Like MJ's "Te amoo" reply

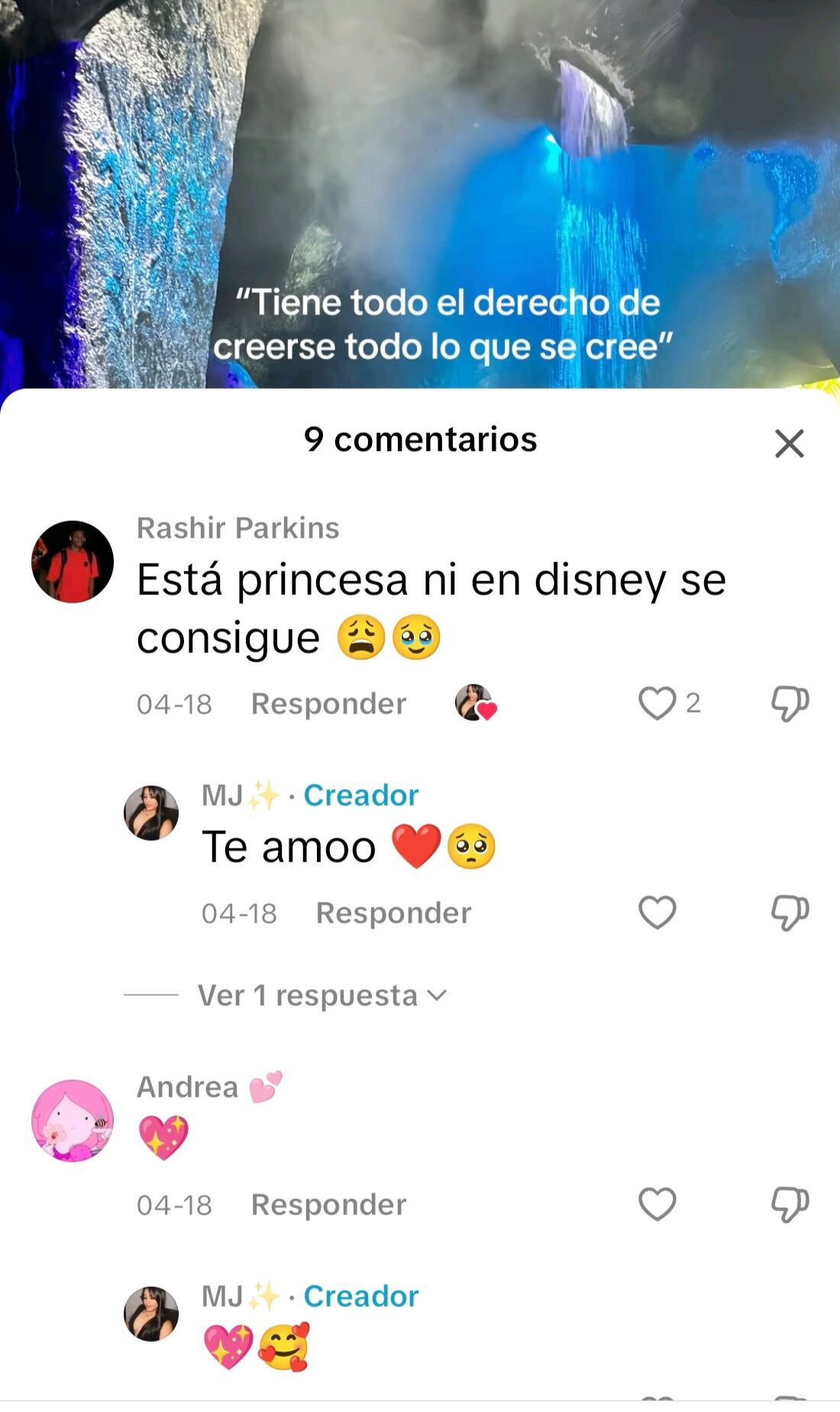[657, 913]
